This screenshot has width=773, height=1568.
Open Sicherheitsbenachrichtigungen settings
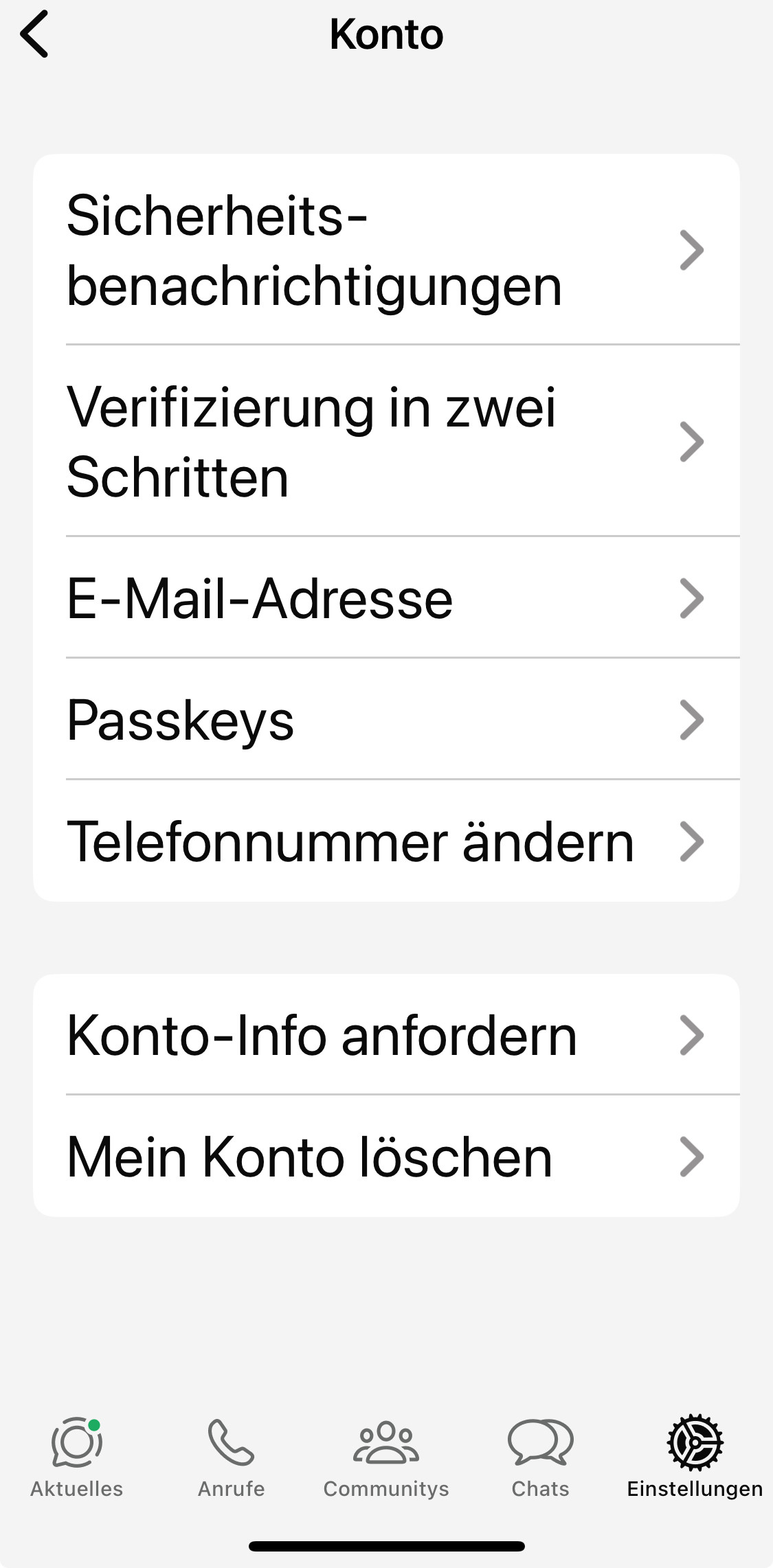click(x=386, y=249)
